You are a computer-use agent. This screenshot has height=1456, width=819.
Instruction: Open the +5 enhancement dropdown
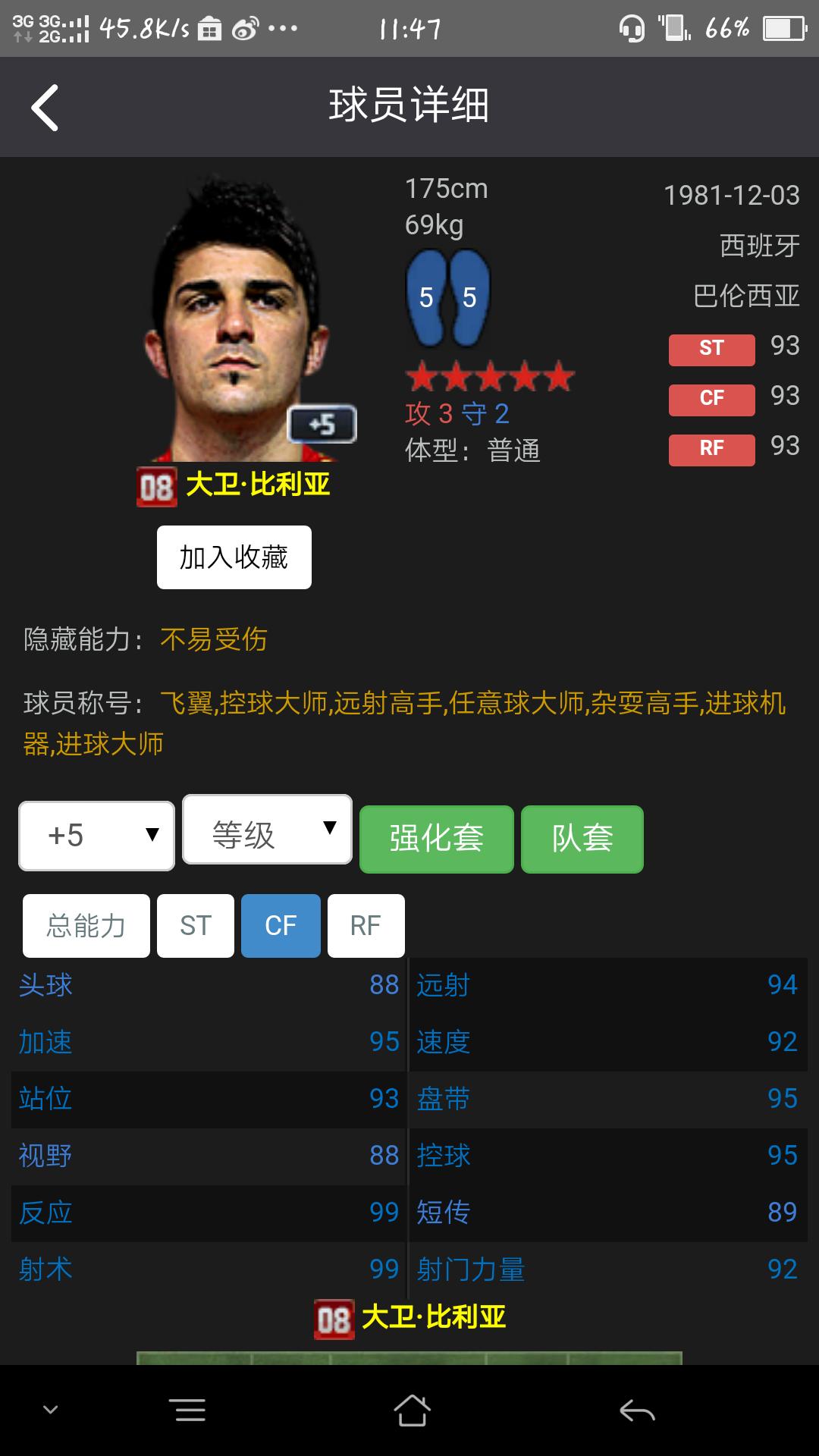(95, 835)
